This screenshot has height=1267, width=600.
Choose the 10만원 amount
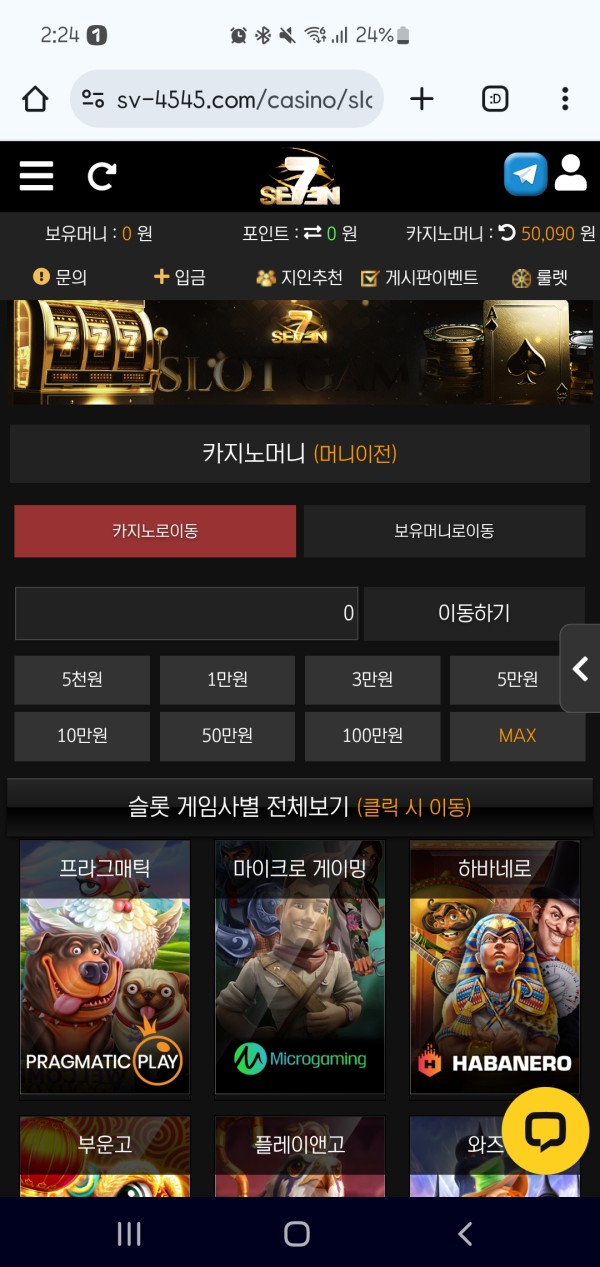click(82, 736)
